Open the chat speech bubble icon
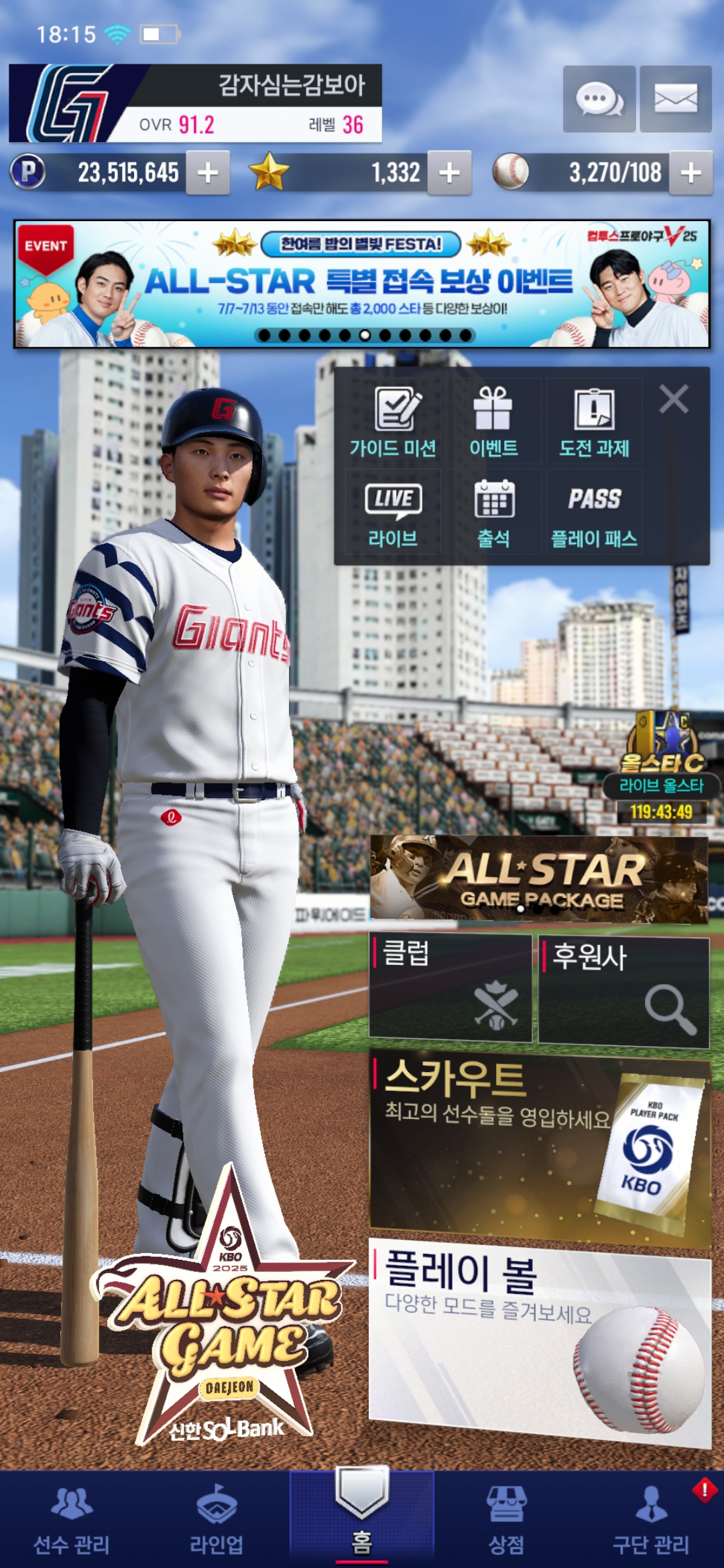The image size is (724, 1568). tap(599, 99)
